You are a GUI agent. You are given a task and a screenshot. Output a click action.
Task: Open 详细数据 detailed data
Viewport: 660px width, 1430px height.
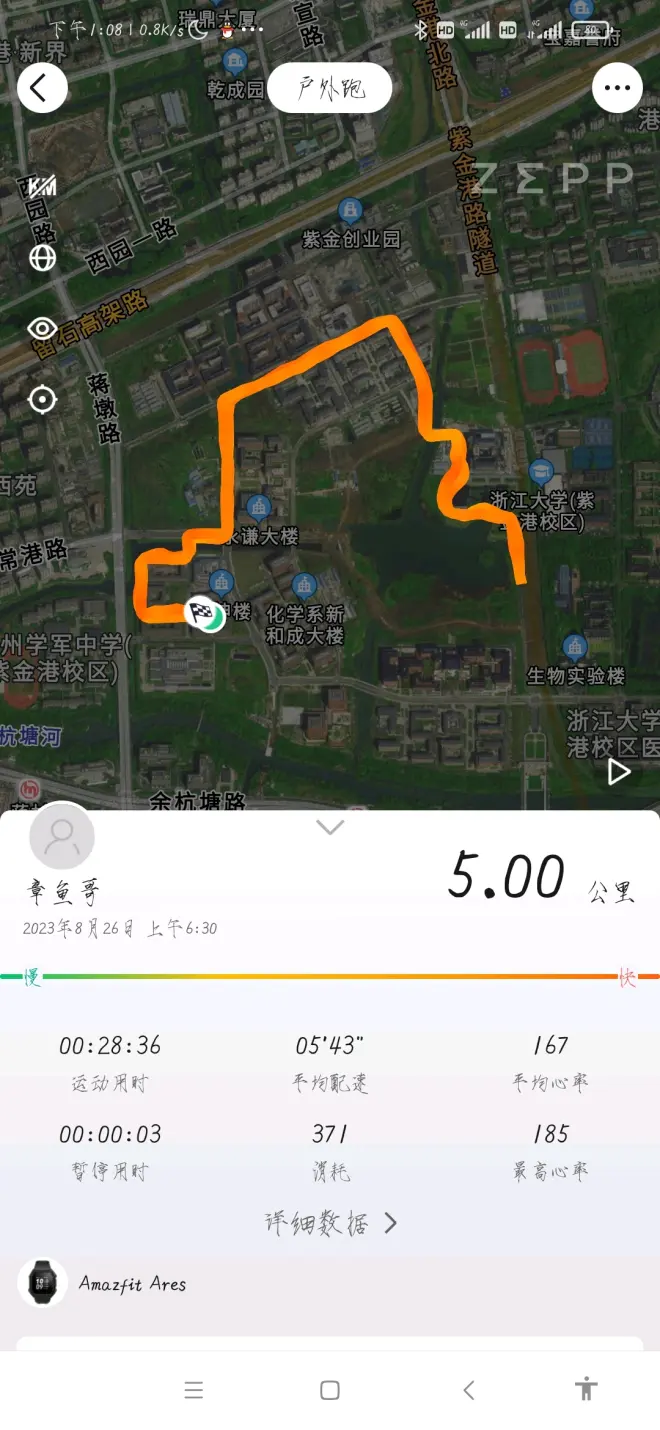tap(330, 1223)
